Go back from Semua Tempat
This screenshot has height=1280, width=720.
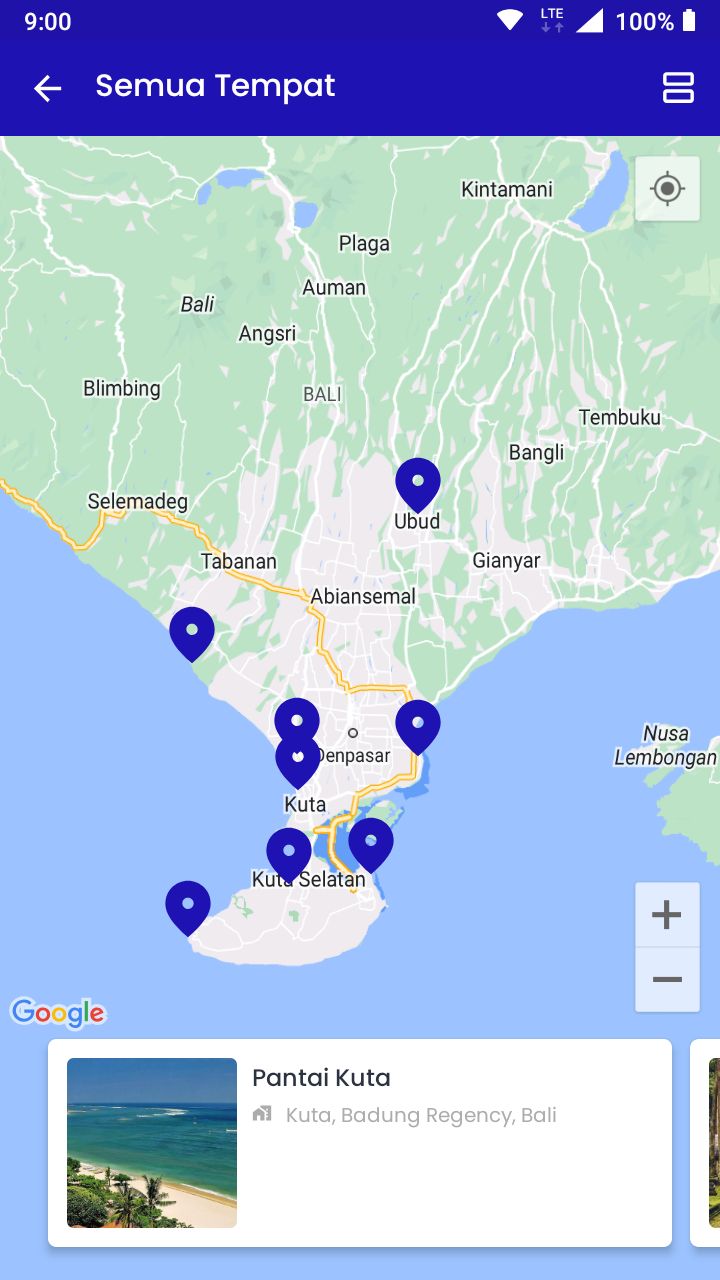click(47, 88)
